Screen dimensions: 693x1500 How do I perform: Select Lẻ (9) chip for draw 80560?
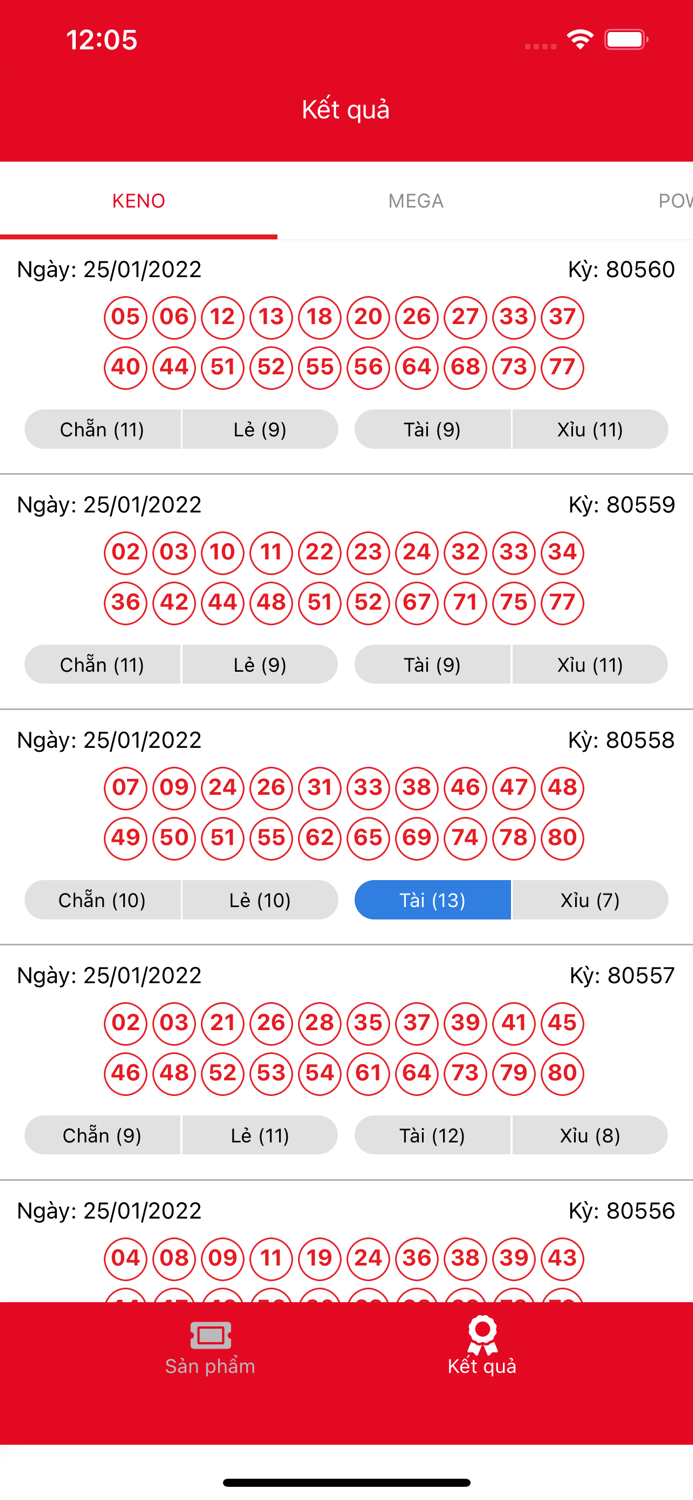pos(260,429)
